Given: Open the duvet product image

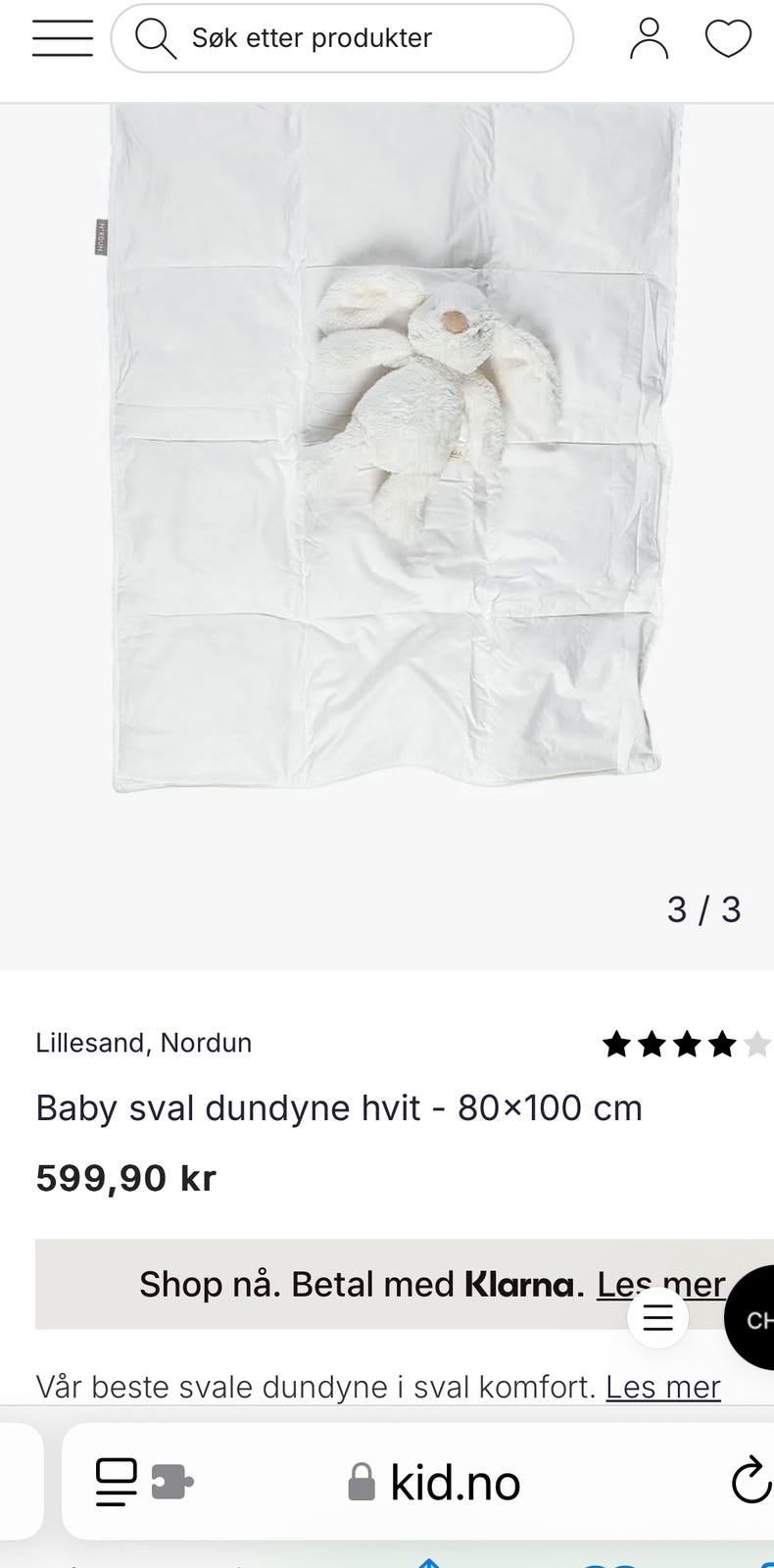Looking at the screenshot, I should click(x=392, y=451).
